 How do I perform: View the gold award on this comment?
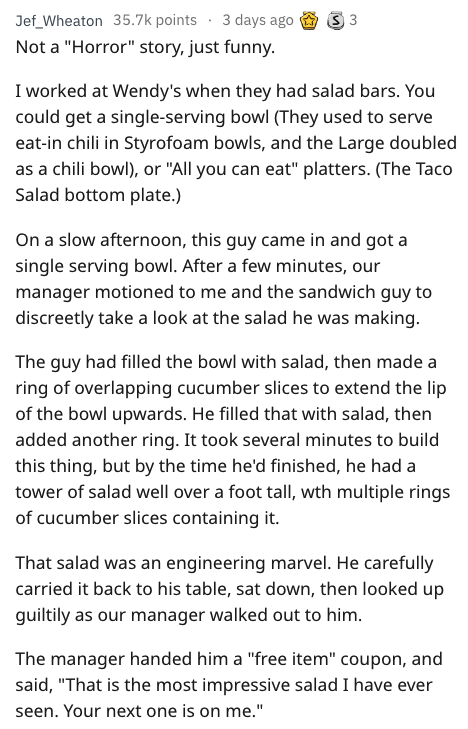pos(309,20)
